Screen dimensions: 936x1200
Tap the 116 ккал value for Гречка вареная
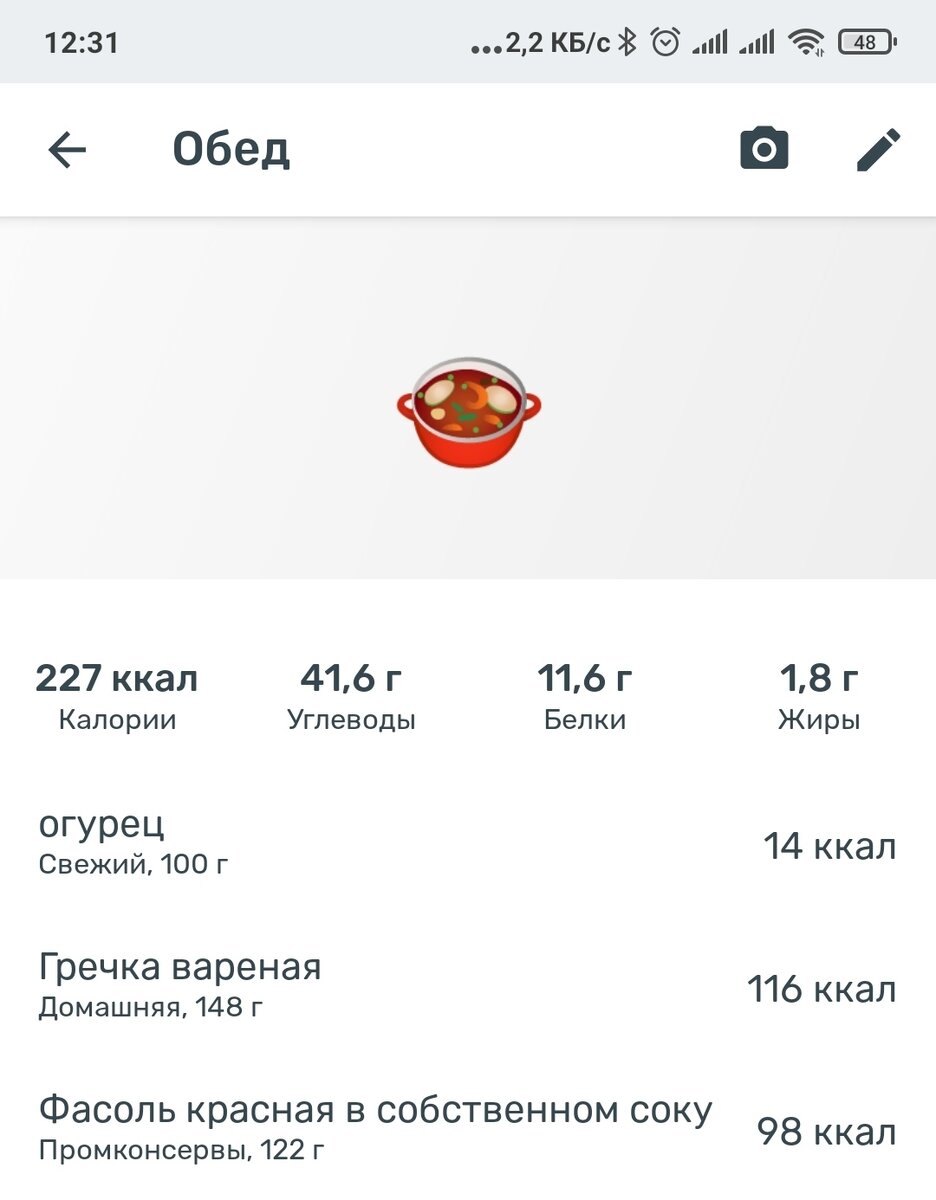tap(820, 989)
